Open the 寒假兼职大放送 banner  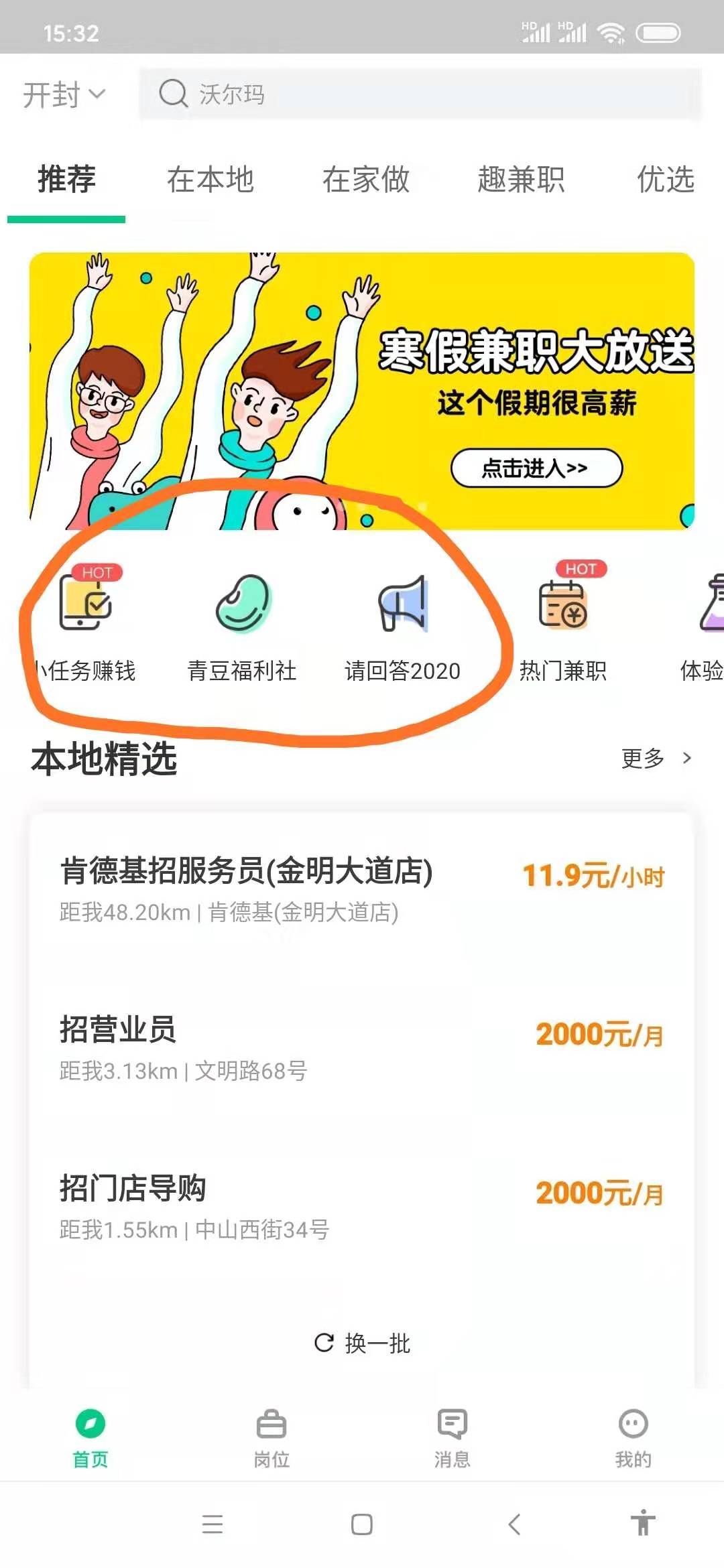tap(362, 391)
